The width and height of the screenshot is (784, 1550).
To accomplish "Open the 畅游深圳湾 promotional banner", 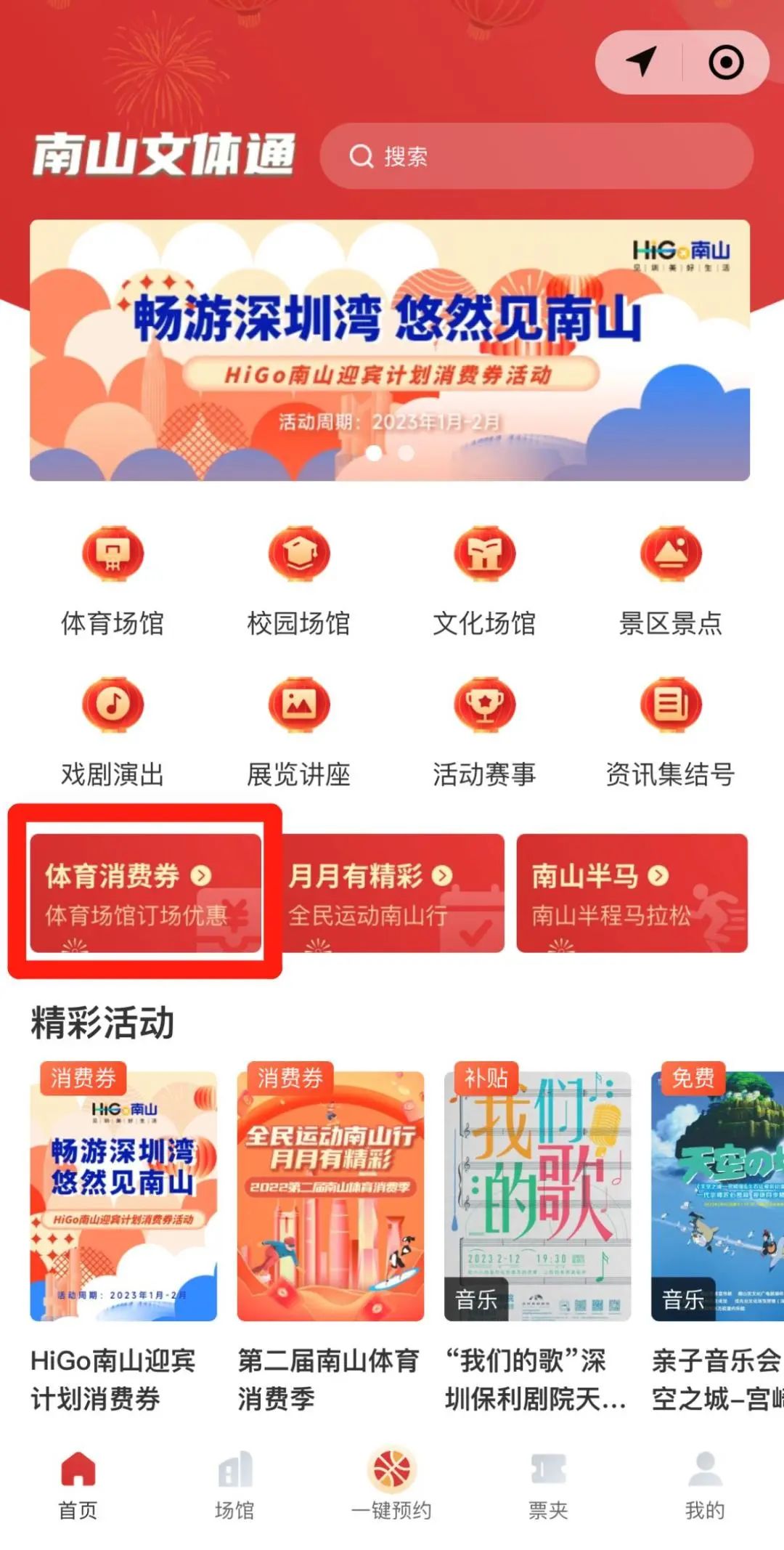I will tap(390, 350).
